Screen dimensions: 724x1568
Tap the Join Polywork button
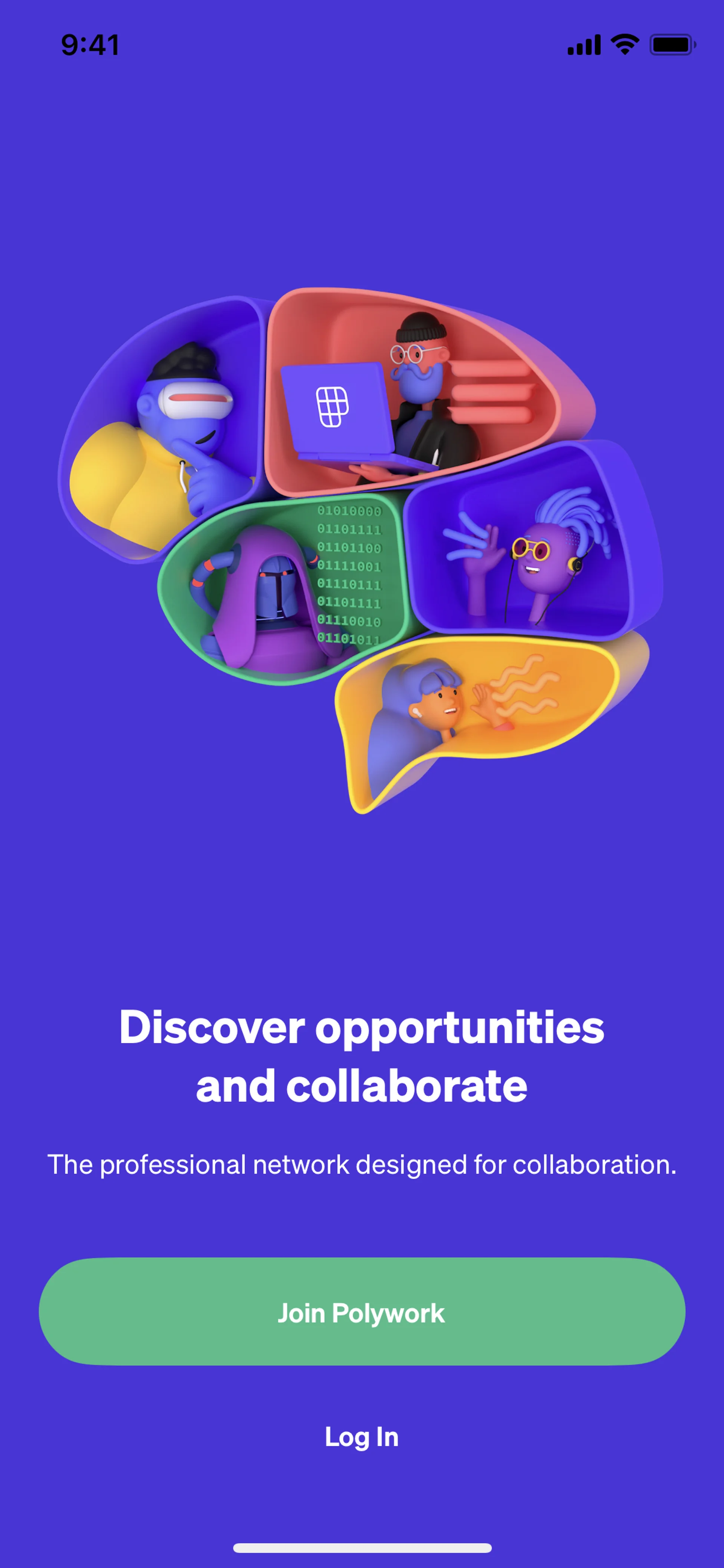[x=361, y=1312]
